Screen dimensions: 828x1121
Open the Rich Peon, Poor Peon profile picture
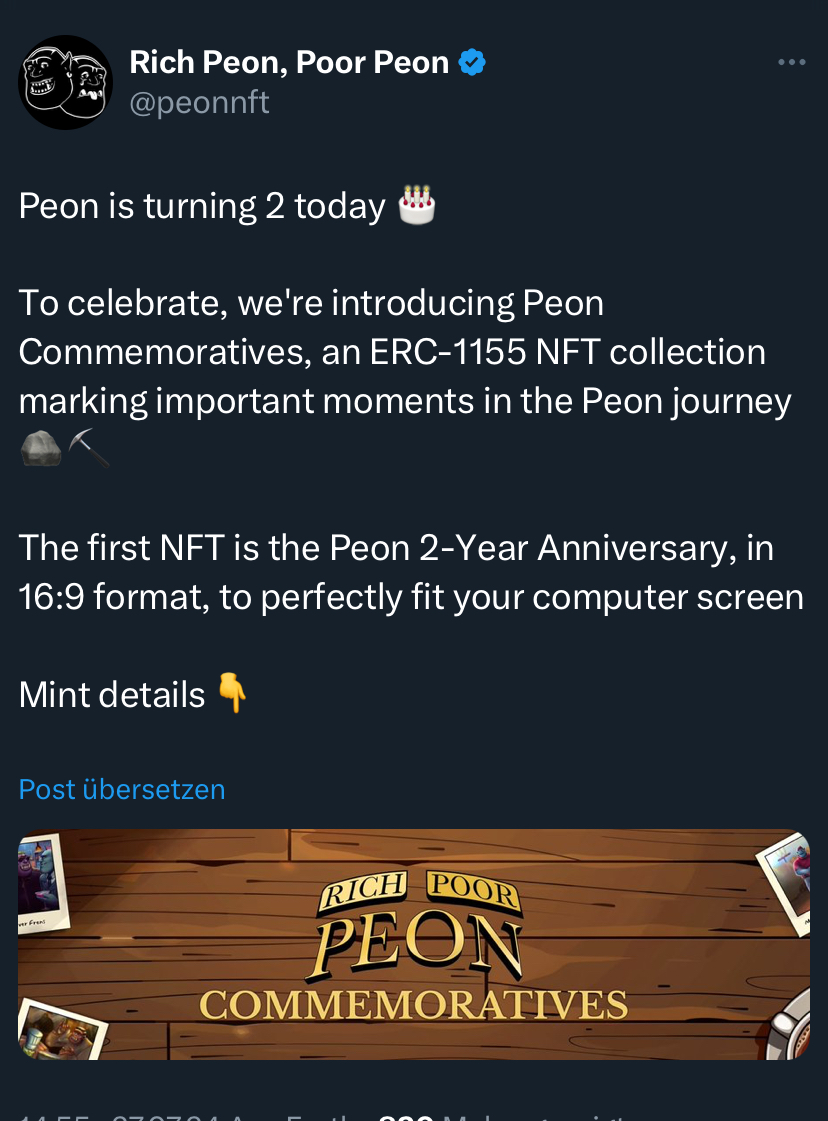66,82
